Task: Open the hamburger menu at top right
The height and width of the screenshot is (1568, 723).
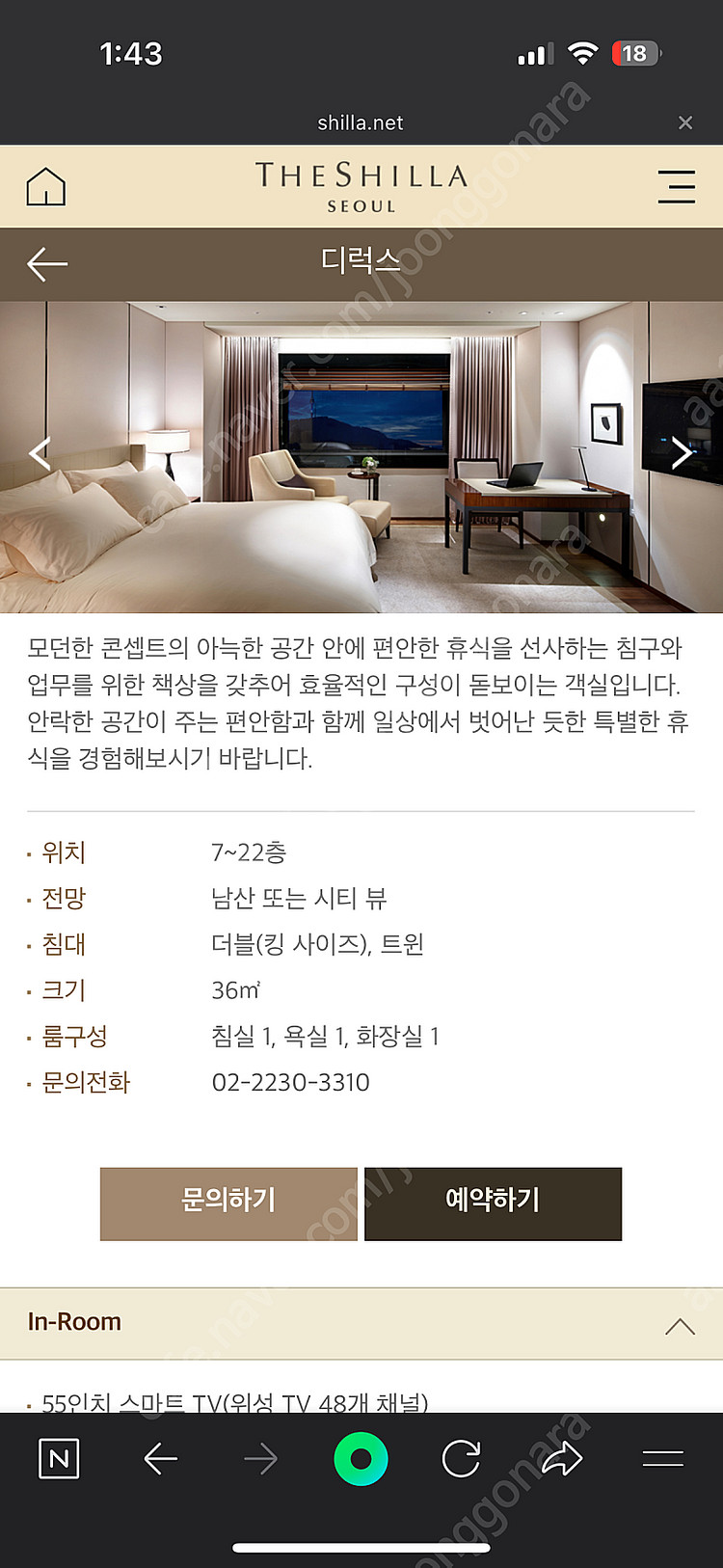Action: pos(677,186)
